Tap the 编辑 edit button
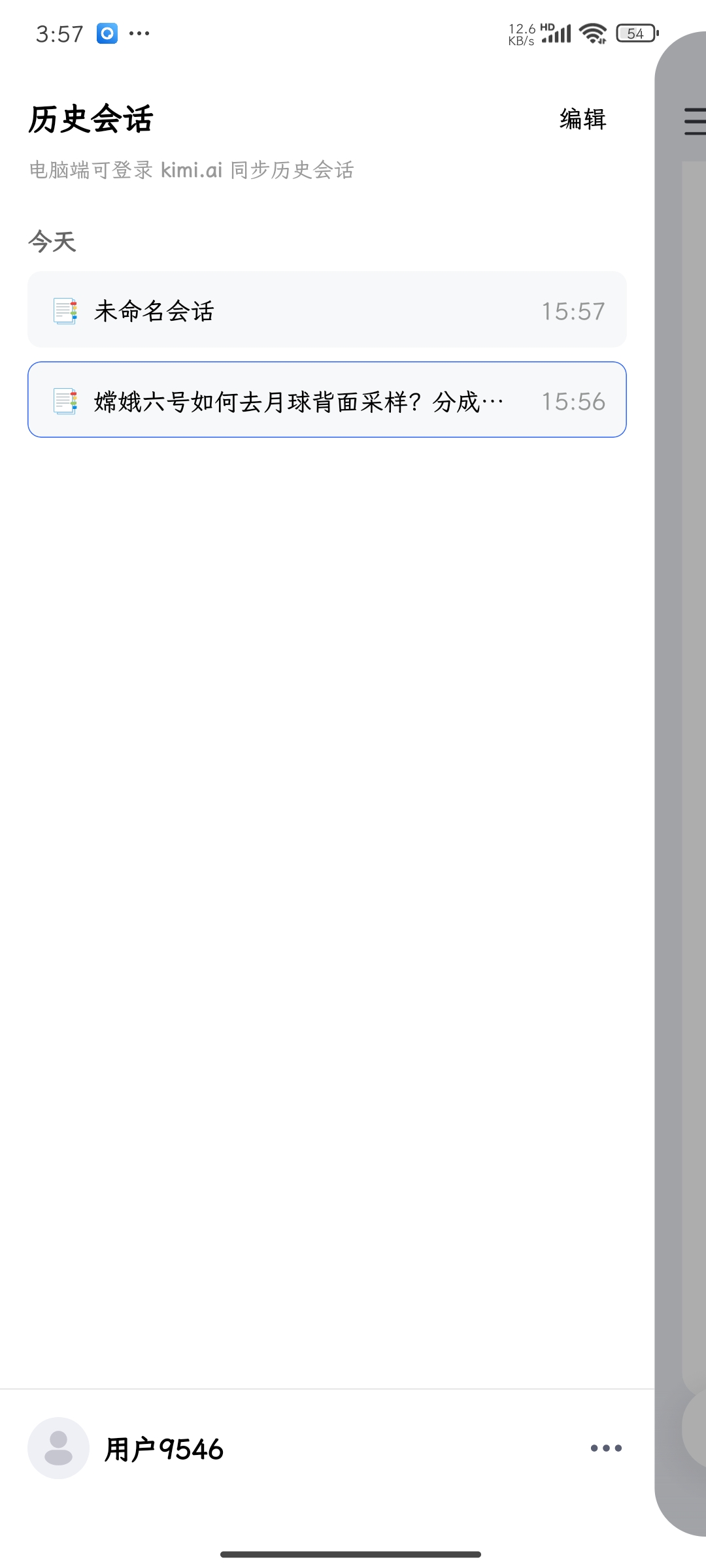The height and width of the screenshot is (1568, 706). tap(582, 120)
